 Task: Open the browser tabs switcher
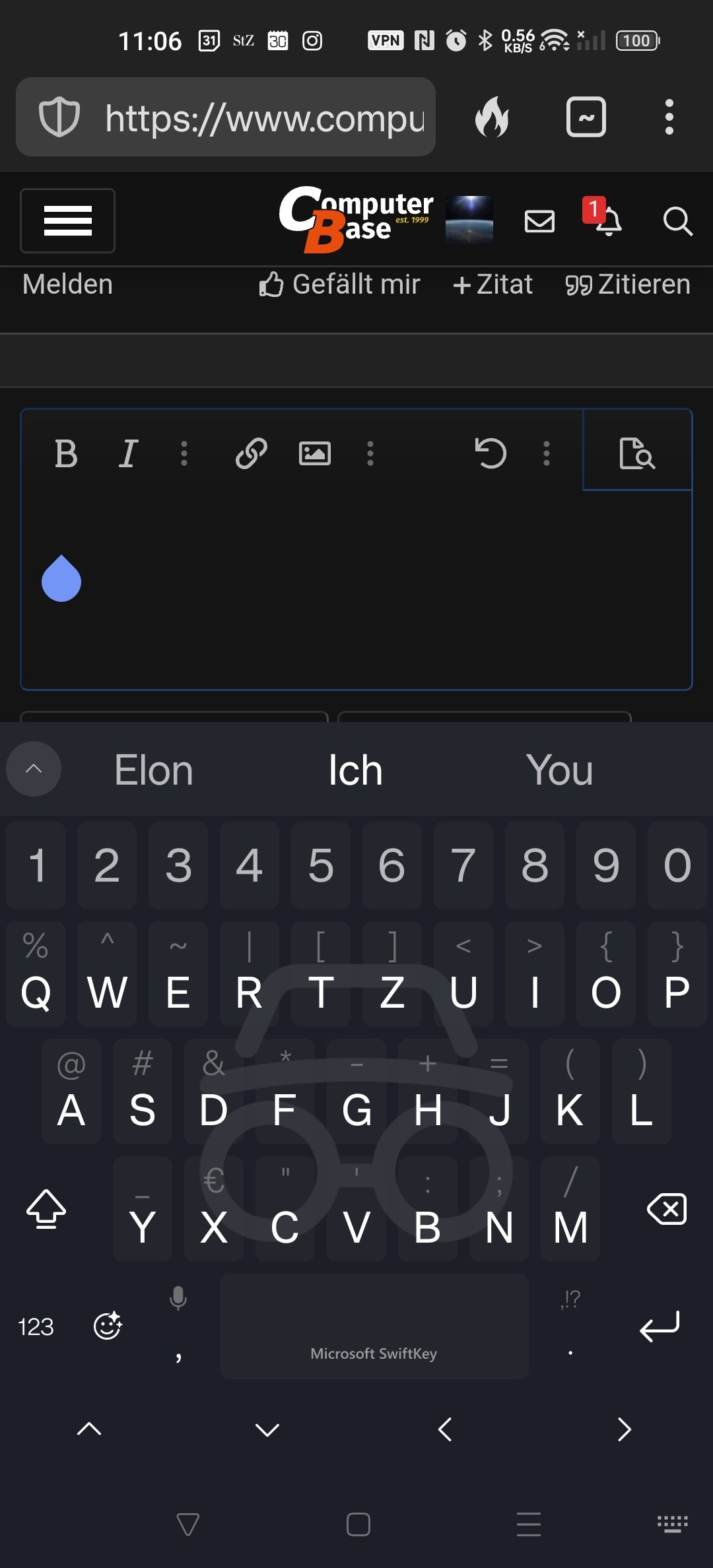[586, 117]
